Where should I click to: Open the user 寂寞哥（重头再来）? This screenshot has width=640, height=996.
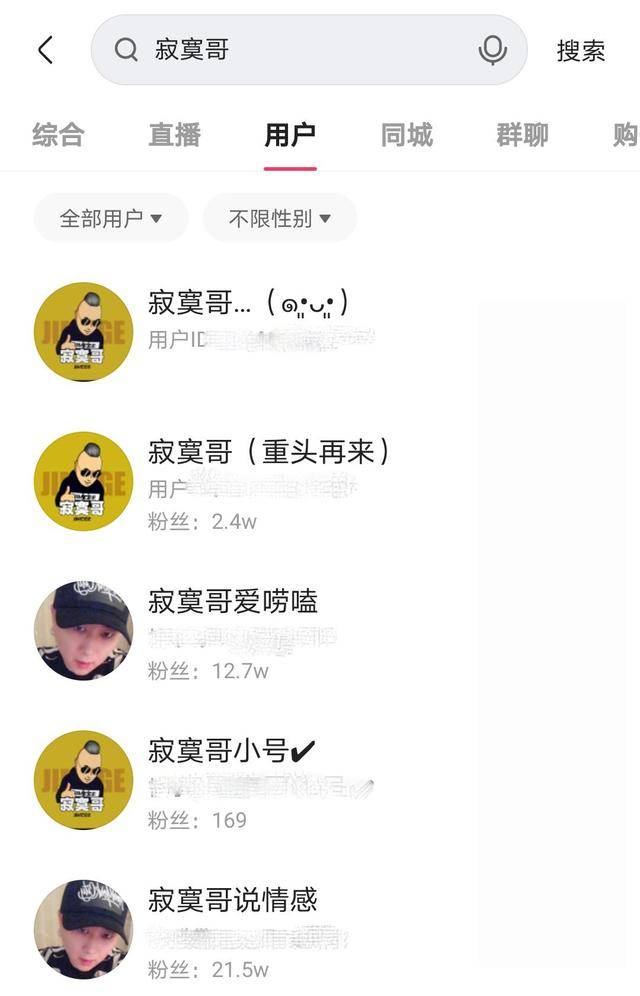pos(268,453)
